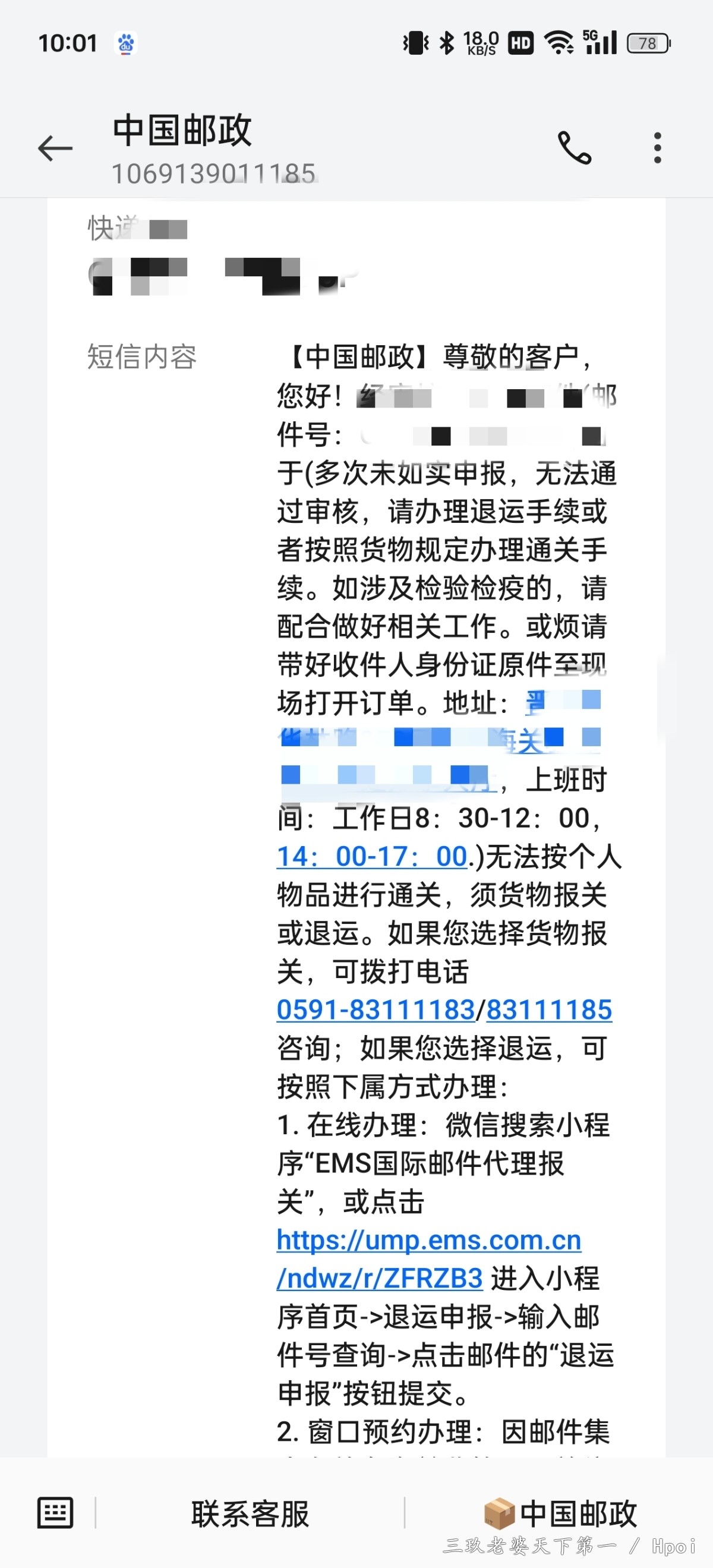Call the 中国邮政 sender number
Screen dimensions: 713x1568
(x=574, y=147)
